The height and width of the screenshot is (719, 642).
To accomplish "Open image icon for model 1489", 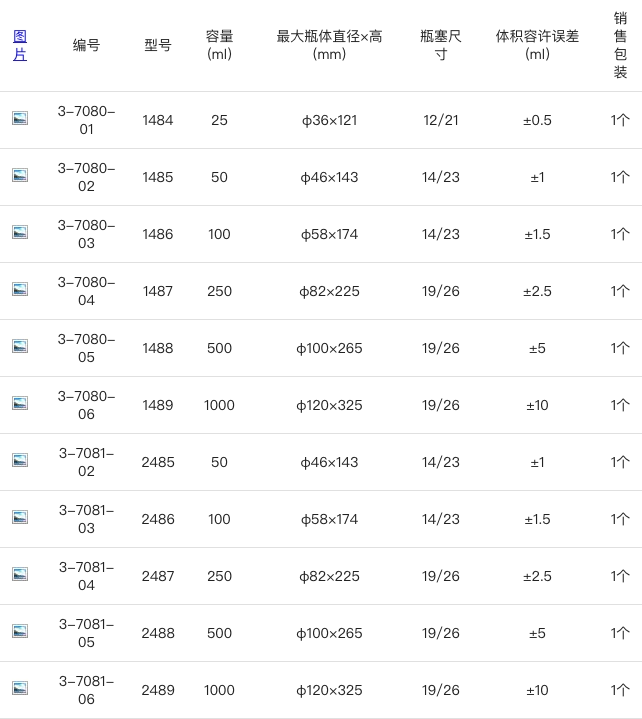I will click(20, 403).
